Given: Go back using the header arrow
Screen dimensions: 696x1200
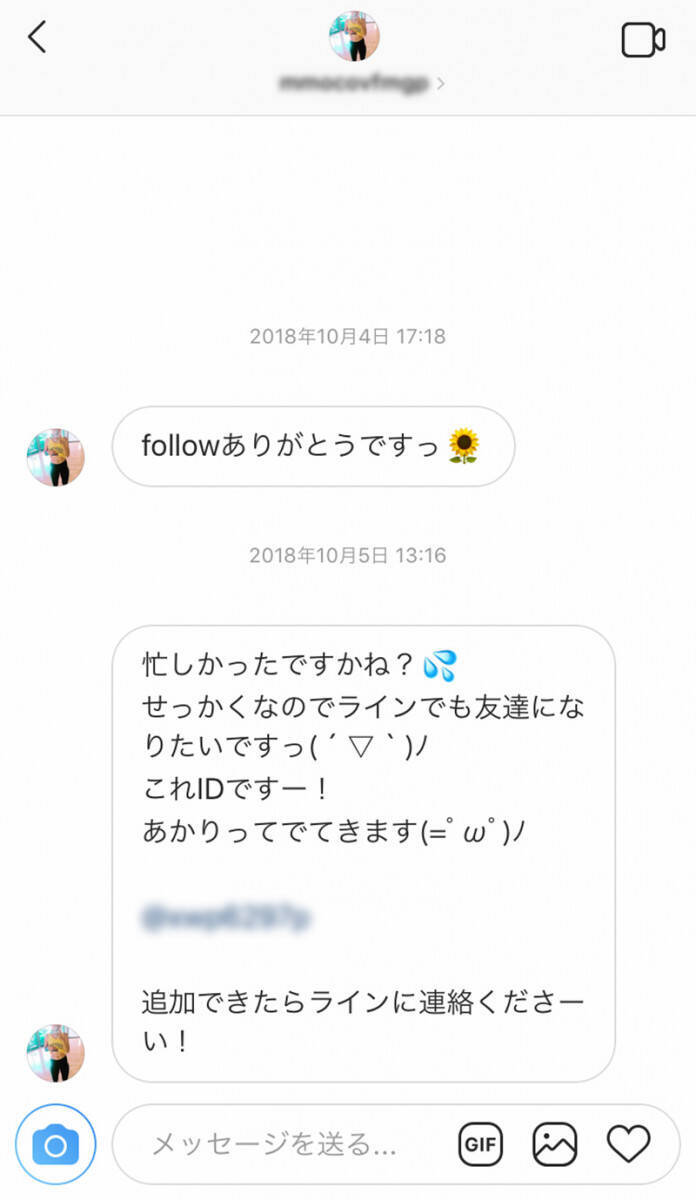Looking at the screenshot, I should click(37, 38).
